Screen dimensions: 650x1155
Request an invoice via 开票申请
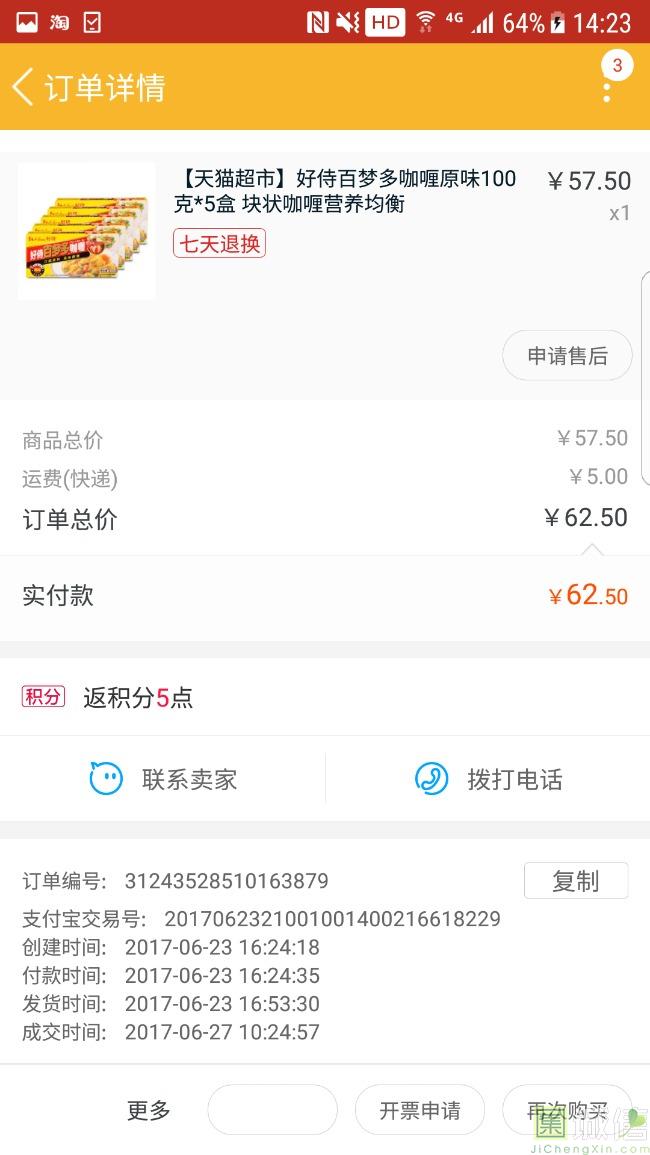(x=420, y=1110)
